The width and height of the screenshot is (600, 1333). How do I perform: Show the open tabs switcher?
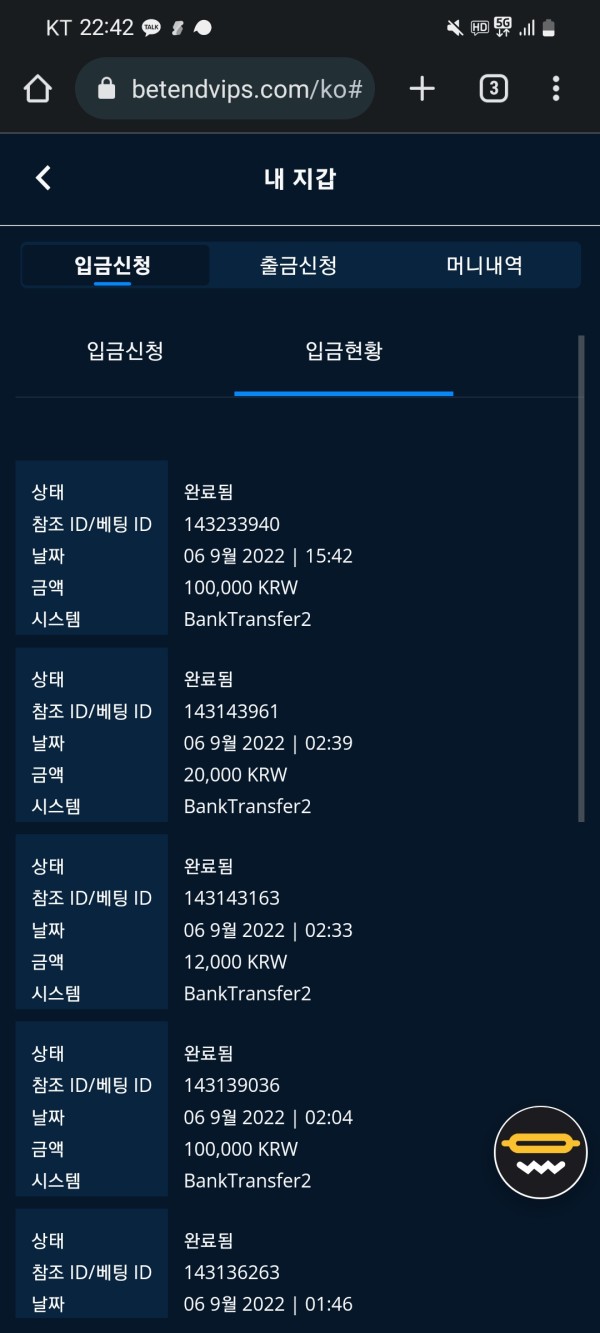pos(492,89)
